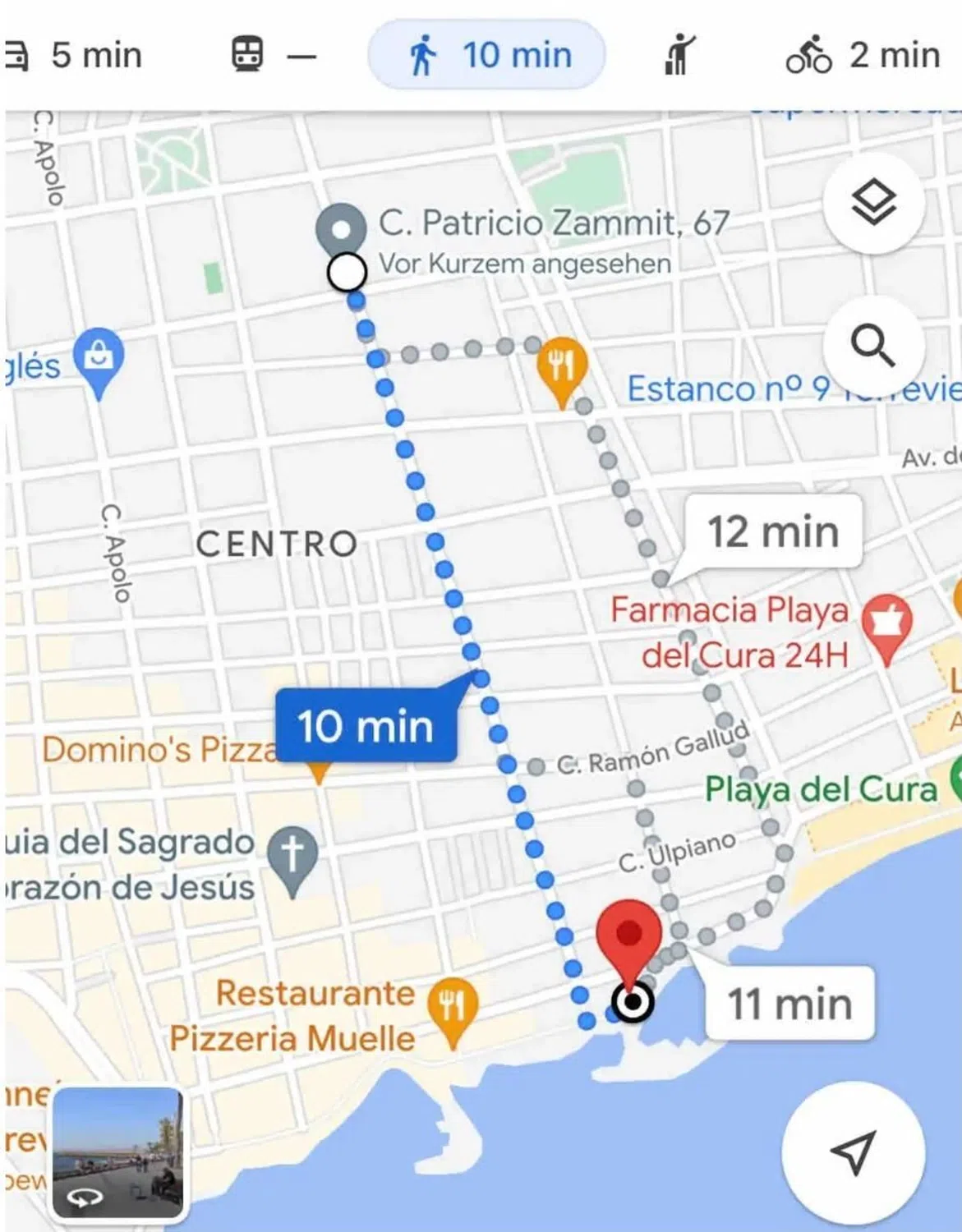
Task: Select the 10 min route label
Action: (366, 727)
